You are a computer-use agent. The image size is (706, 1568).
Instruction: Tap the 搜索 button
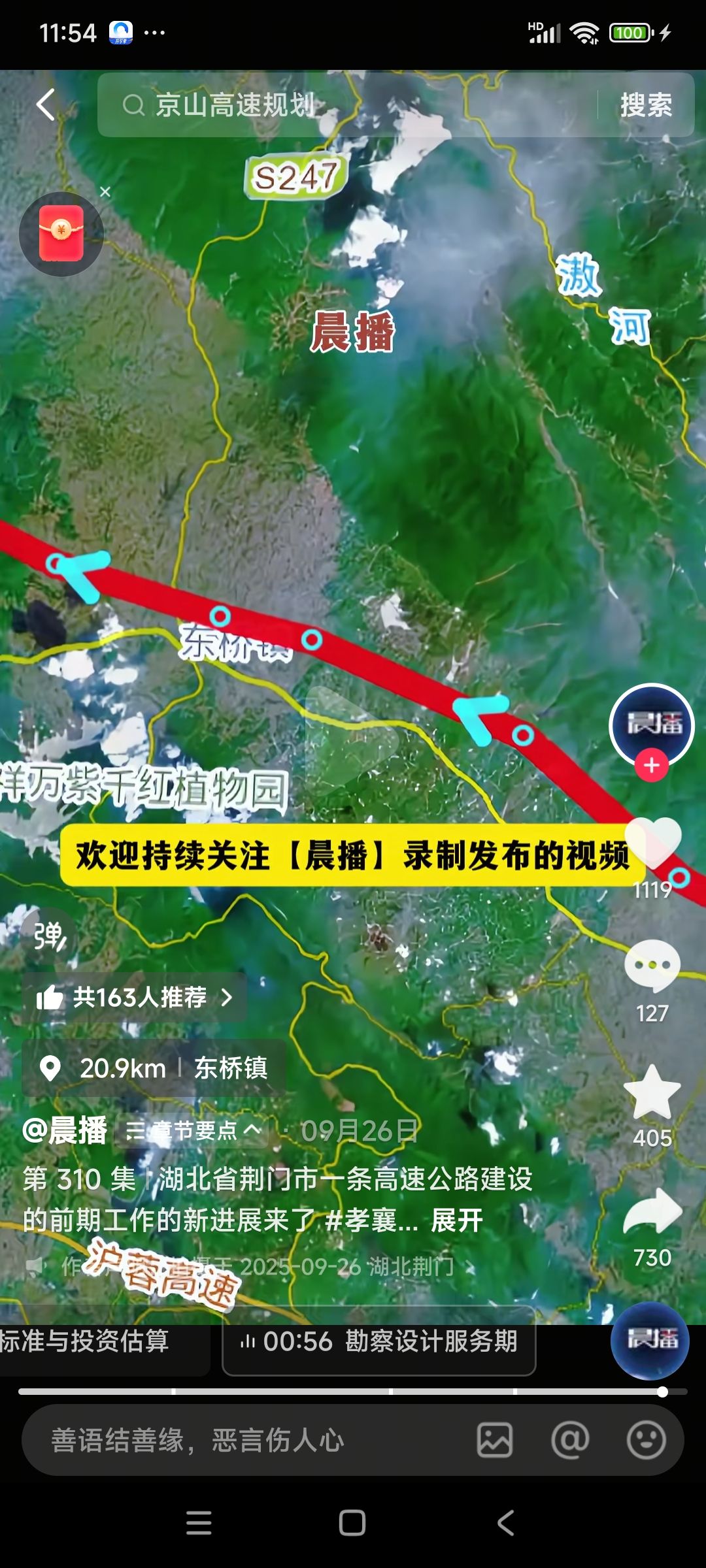[646, 105]
